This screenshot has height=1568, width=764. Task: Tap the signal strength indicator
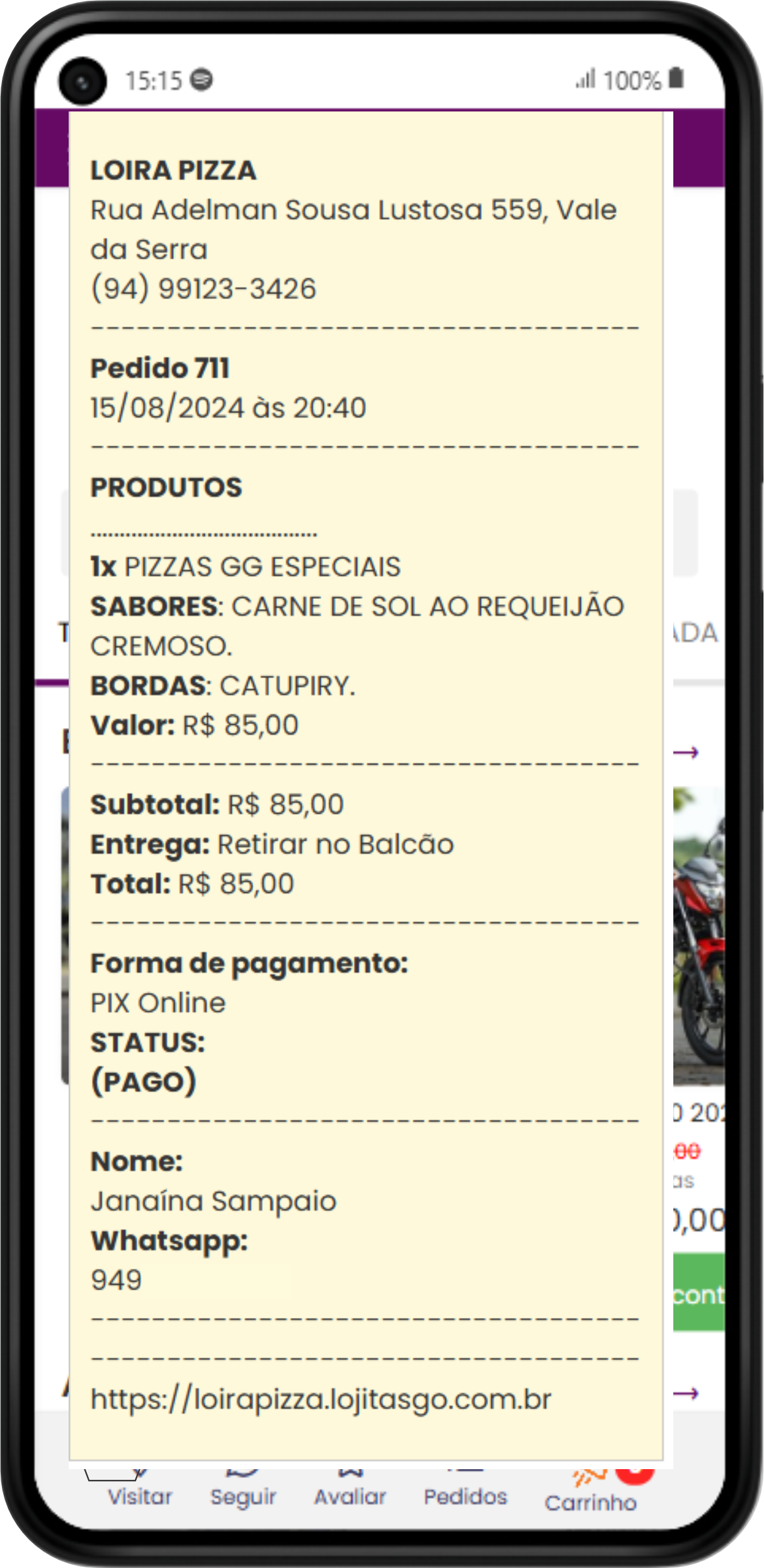coord(585,79)
